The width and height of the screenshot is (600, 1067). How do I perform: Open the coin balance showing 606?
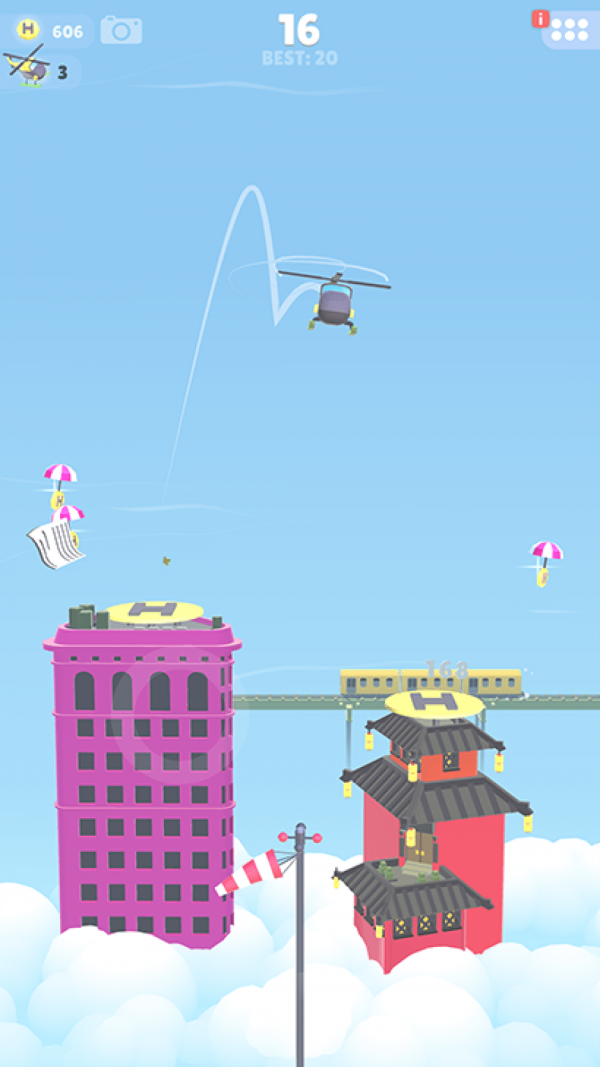(50, 31)
